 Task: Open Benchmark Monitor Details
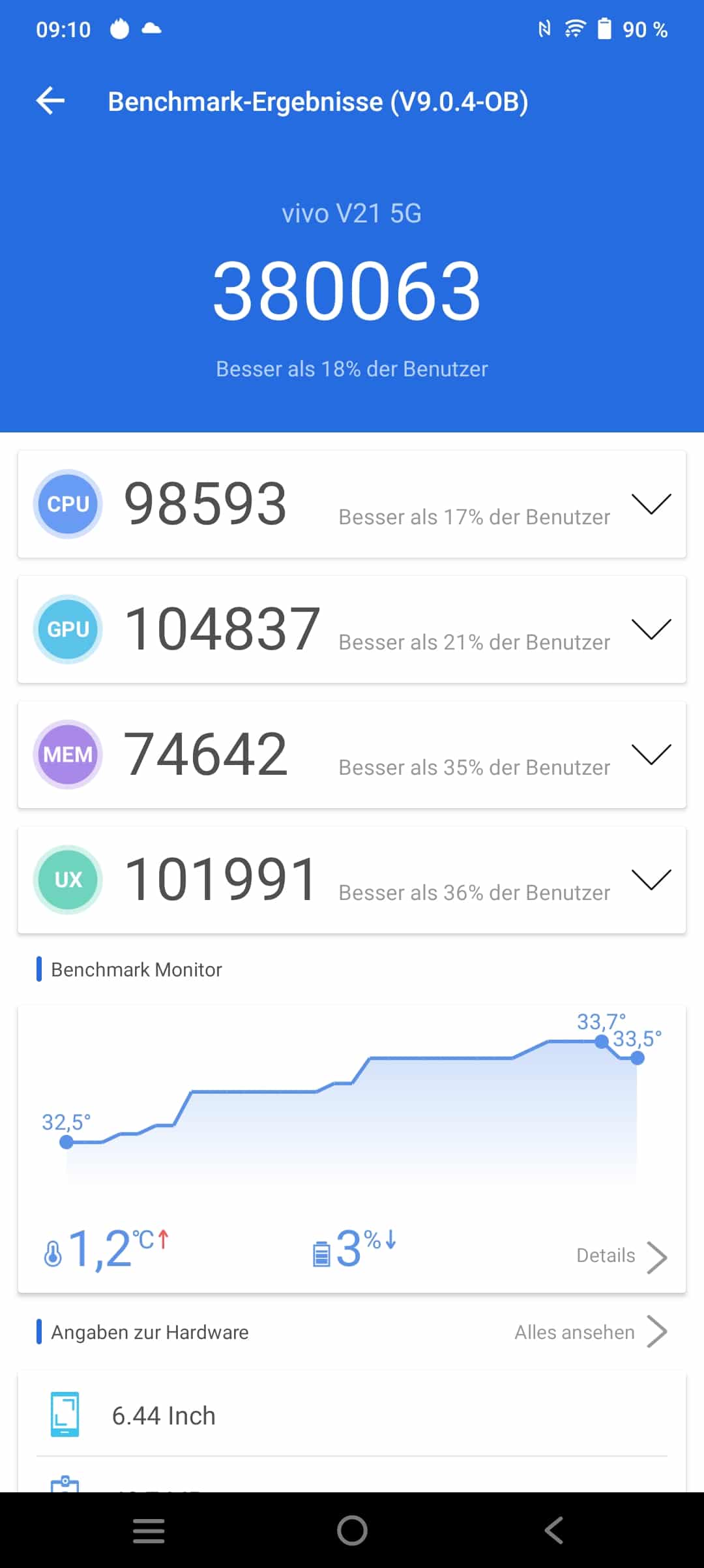tap(622, 1256)
